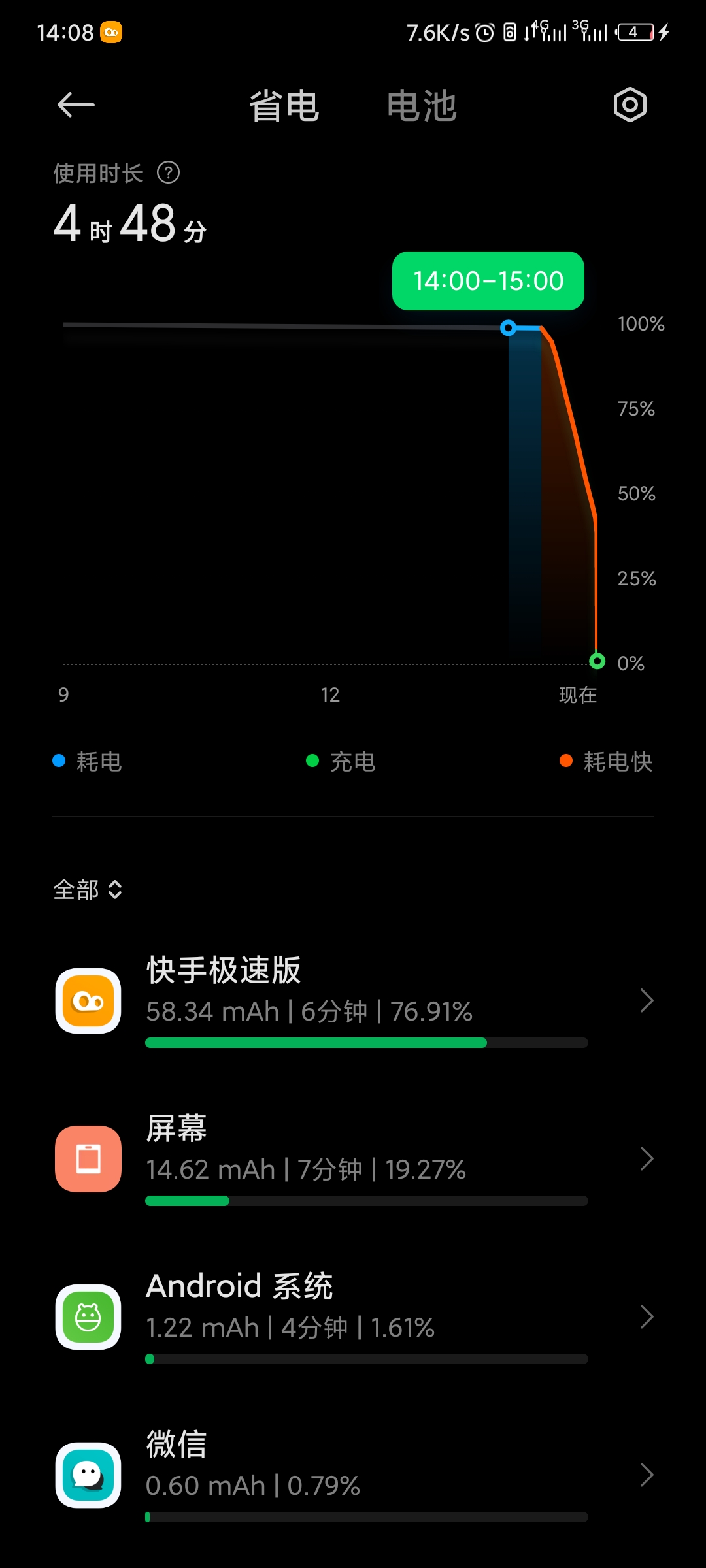Open 屏幕 power consumption details

tap(353, 1159)
